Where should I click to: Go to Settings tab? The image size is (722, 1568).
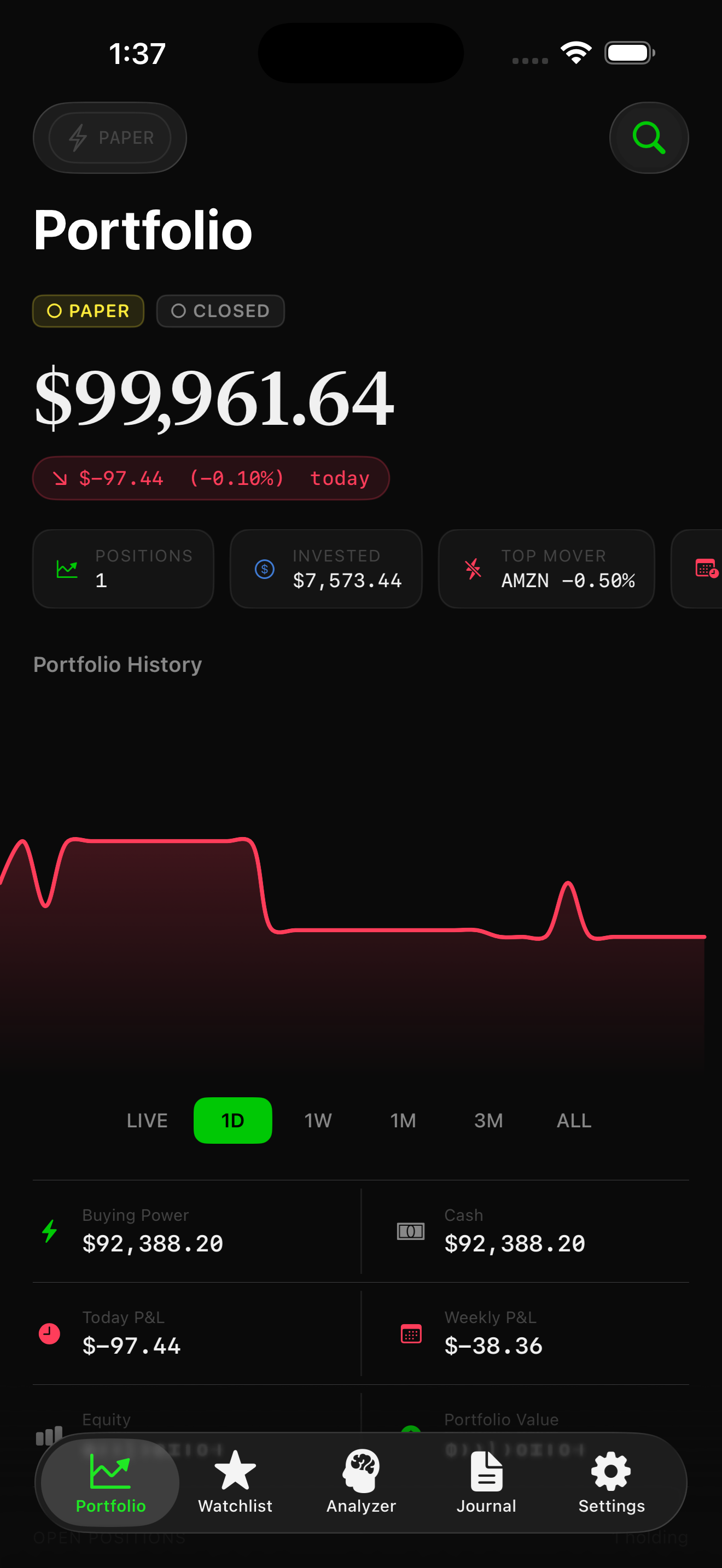click(611, 1483)
